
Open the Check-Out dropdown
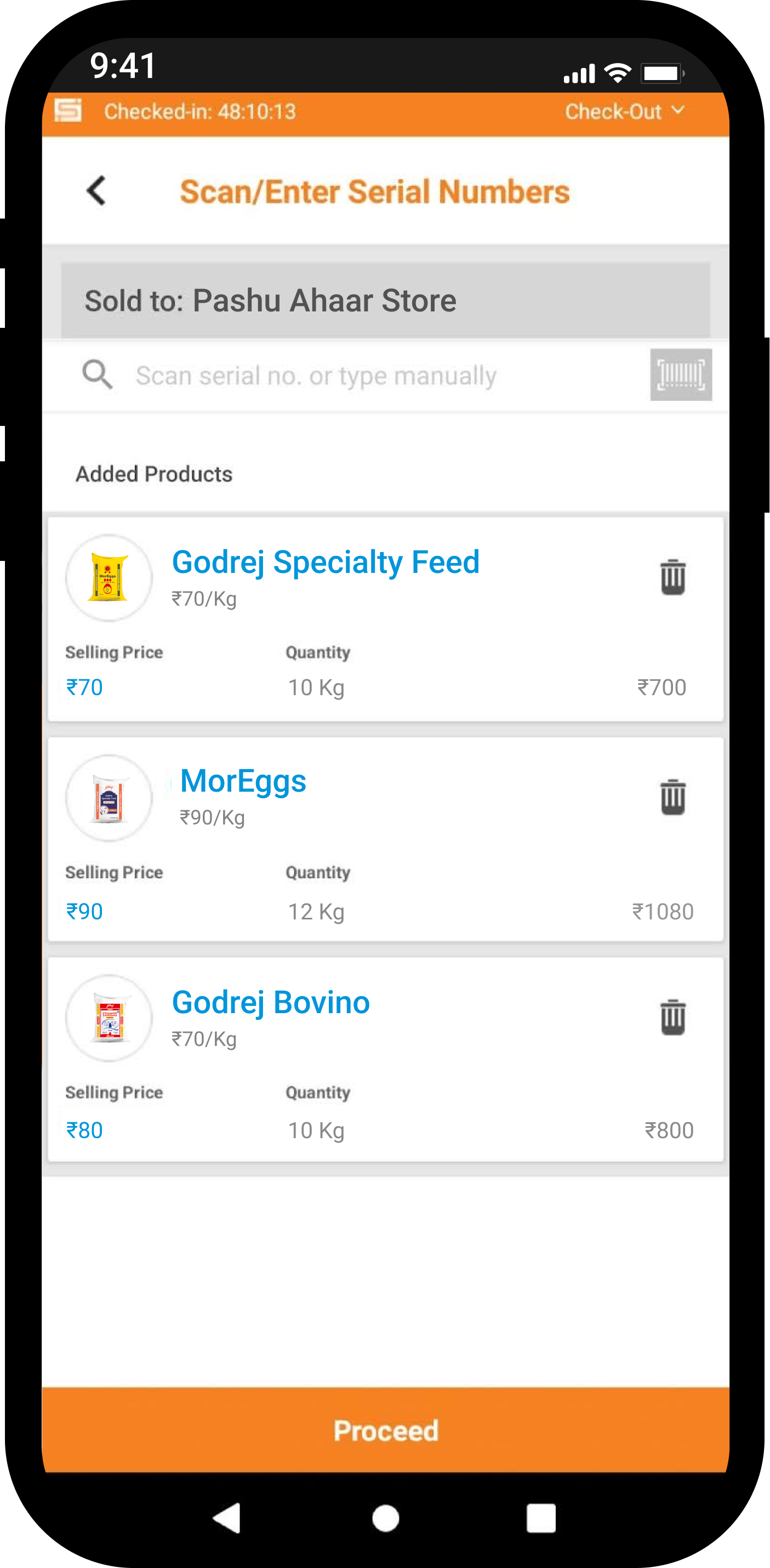pyautogui.click(x=624, y=111)
